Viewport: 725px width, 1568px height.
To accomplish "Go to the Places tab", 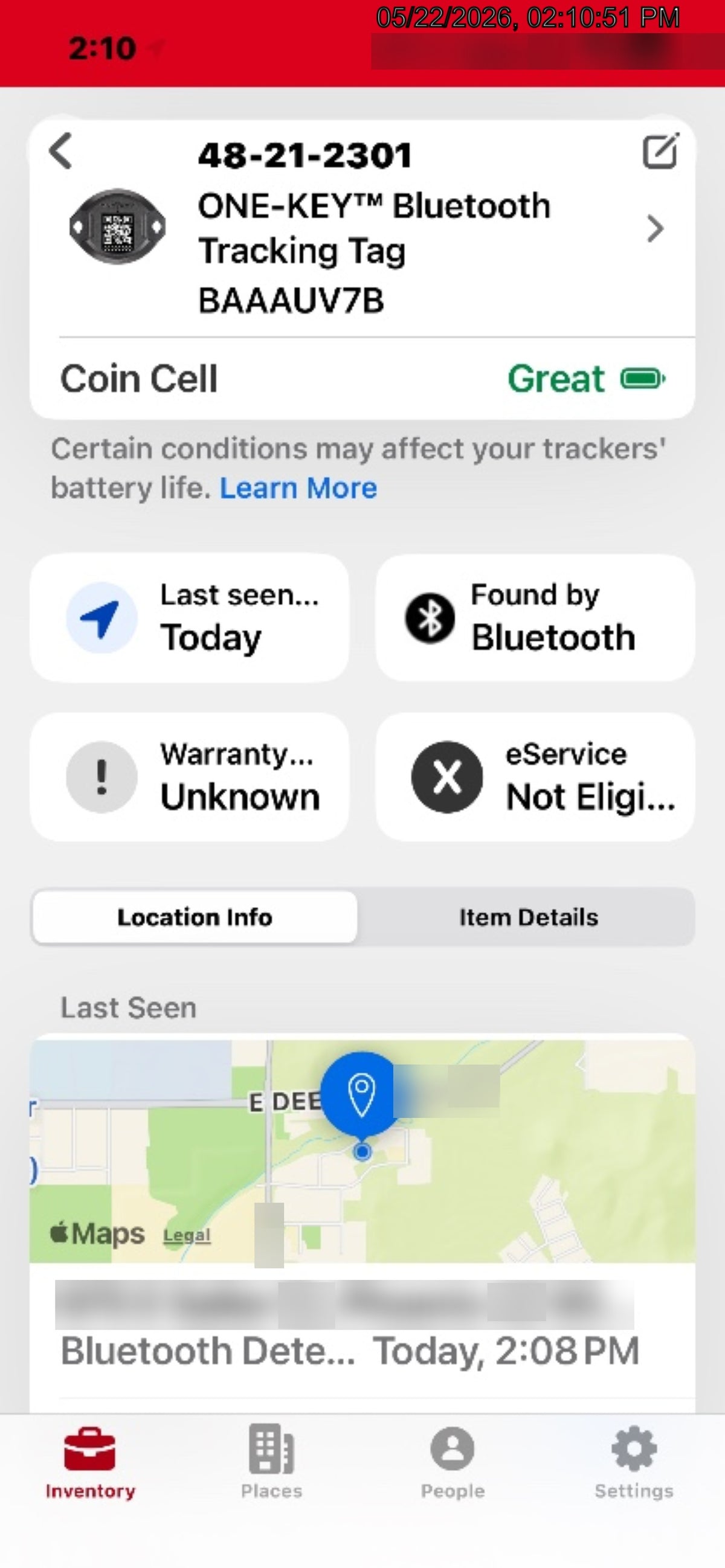I will (x=271, y=1463).
